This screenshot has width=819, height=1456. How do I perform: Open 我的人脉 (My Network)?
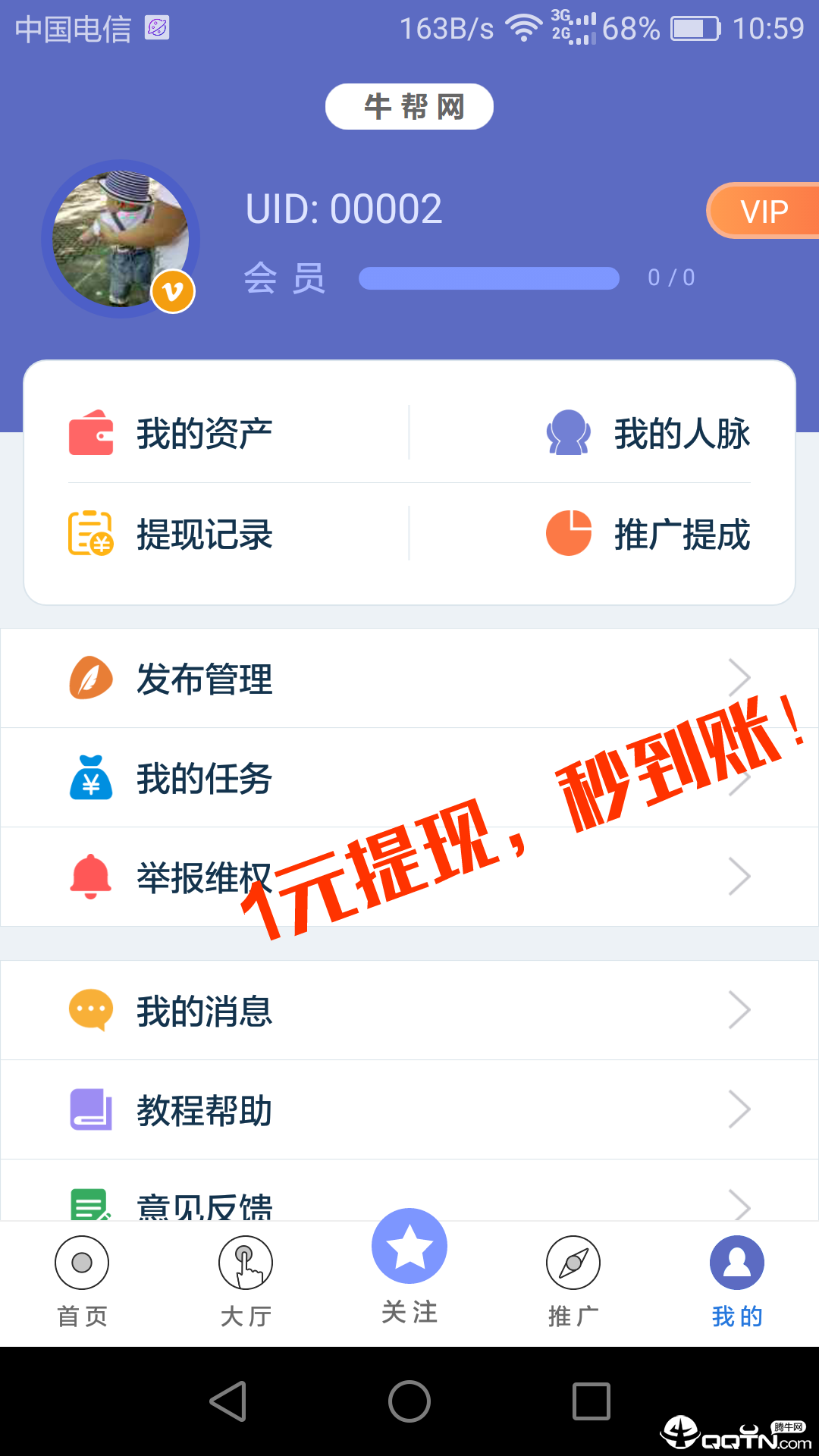point(648,434)
